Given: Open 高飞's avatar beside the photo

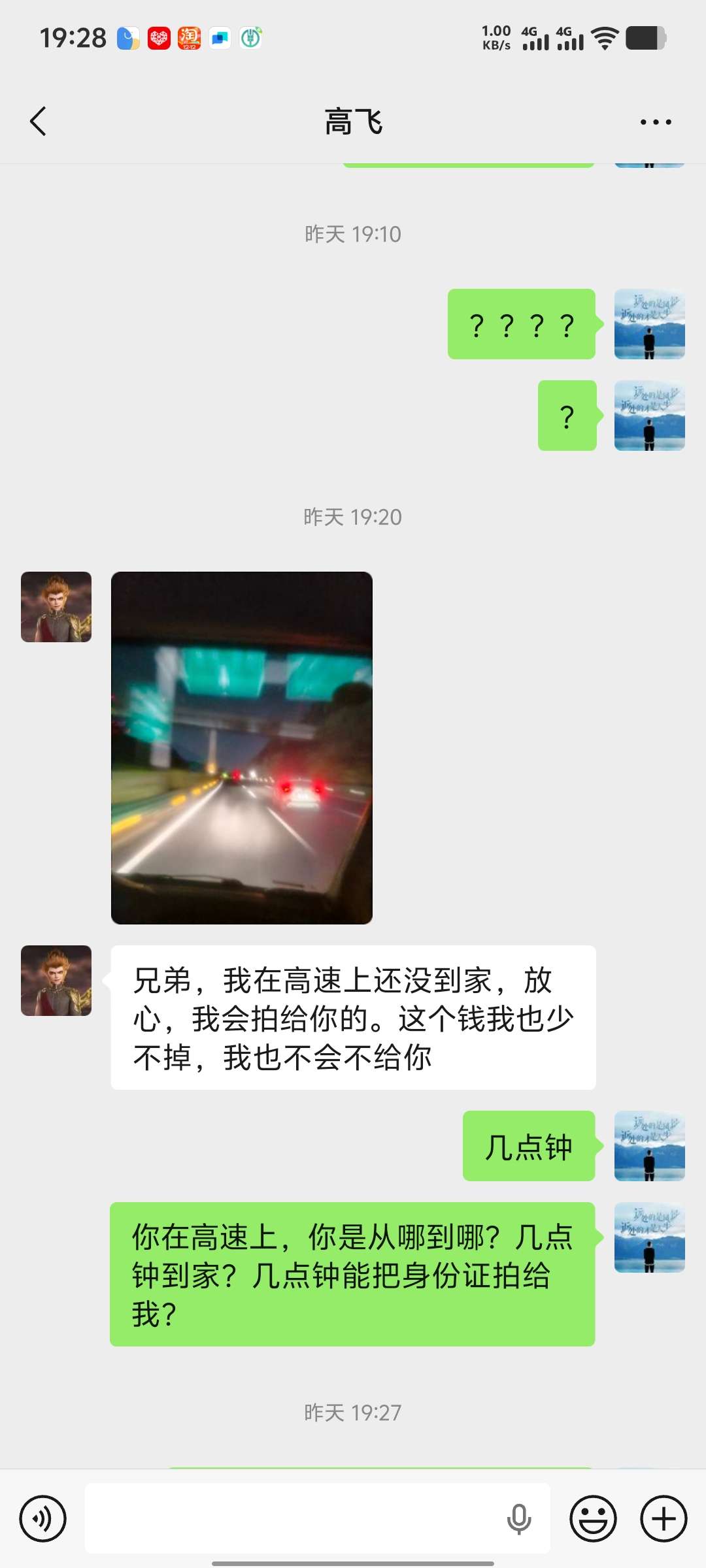Looking at the screenshot, I should click(56, 607).
